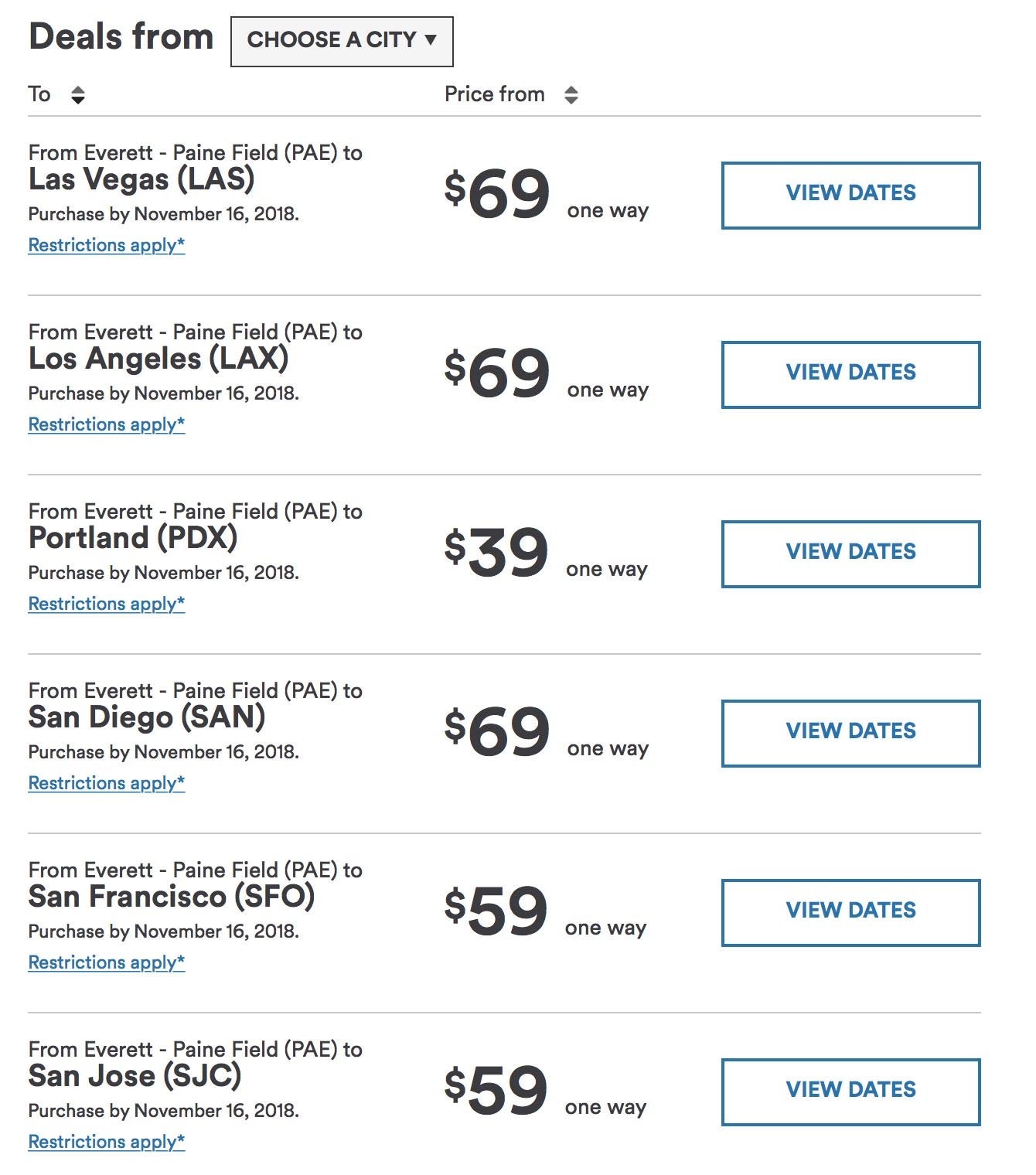Viewport: 1036px width, 1175px height.
Task: Open Restrictions apply link for Portland
Action: click(107, 604)
